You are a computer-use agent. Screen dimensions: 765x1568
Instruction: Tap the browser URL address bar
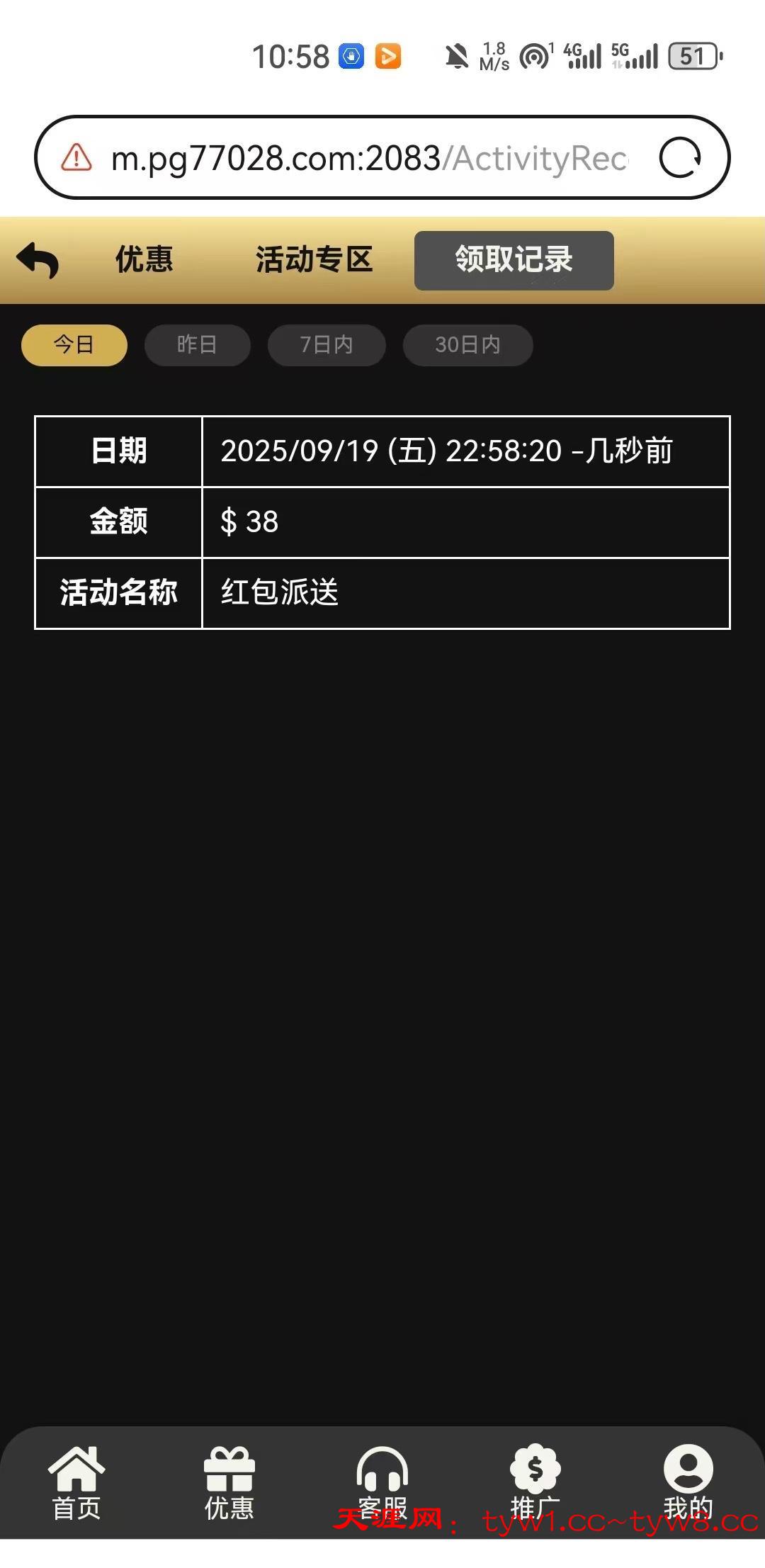click(x=368, y=158)
